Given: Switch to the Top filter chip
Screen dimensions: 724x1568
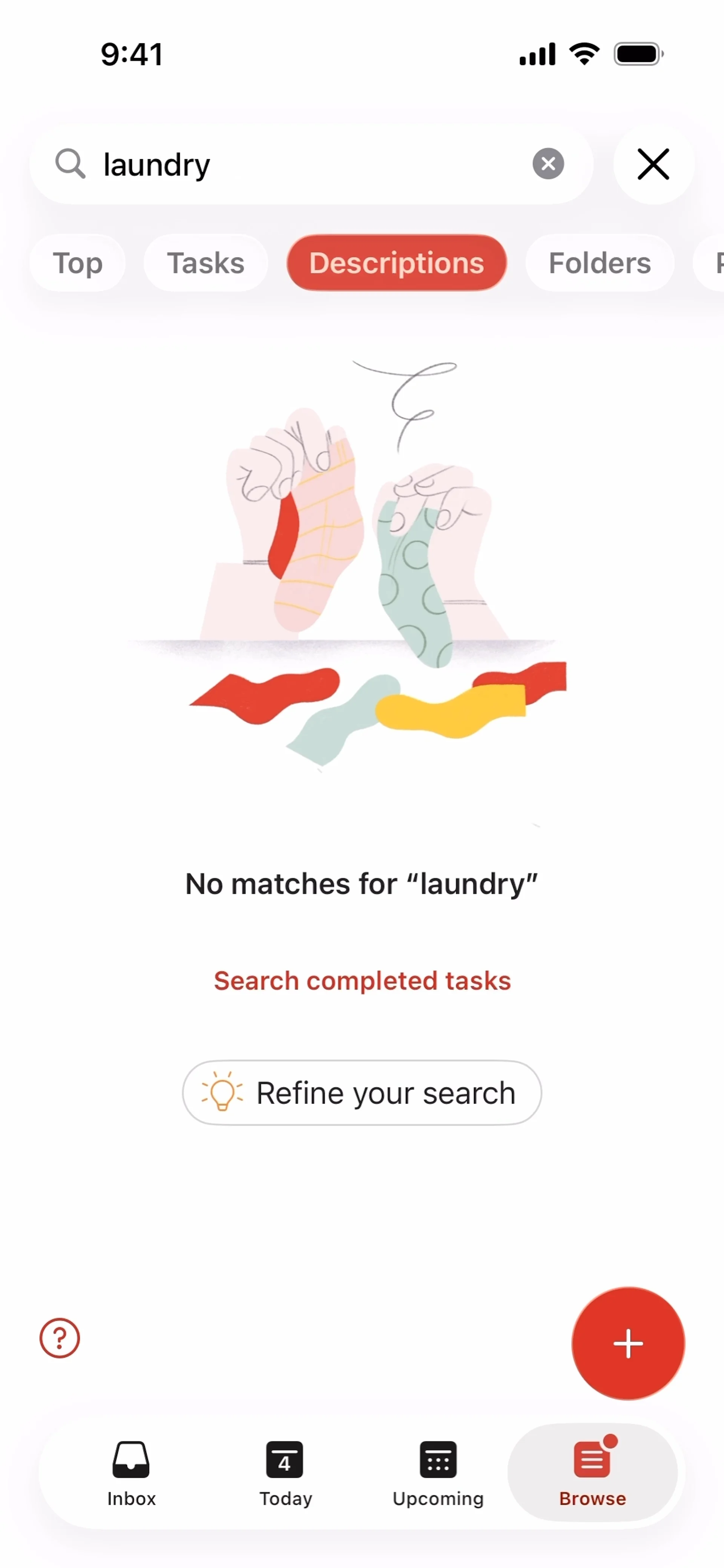Looking at the screenshot, I should (x=77, y=263).
